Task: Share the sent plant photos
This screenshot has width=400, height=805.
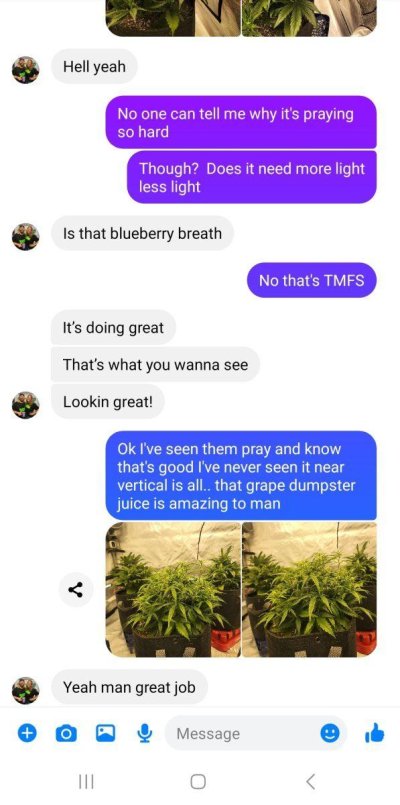Action: [75, 590]
